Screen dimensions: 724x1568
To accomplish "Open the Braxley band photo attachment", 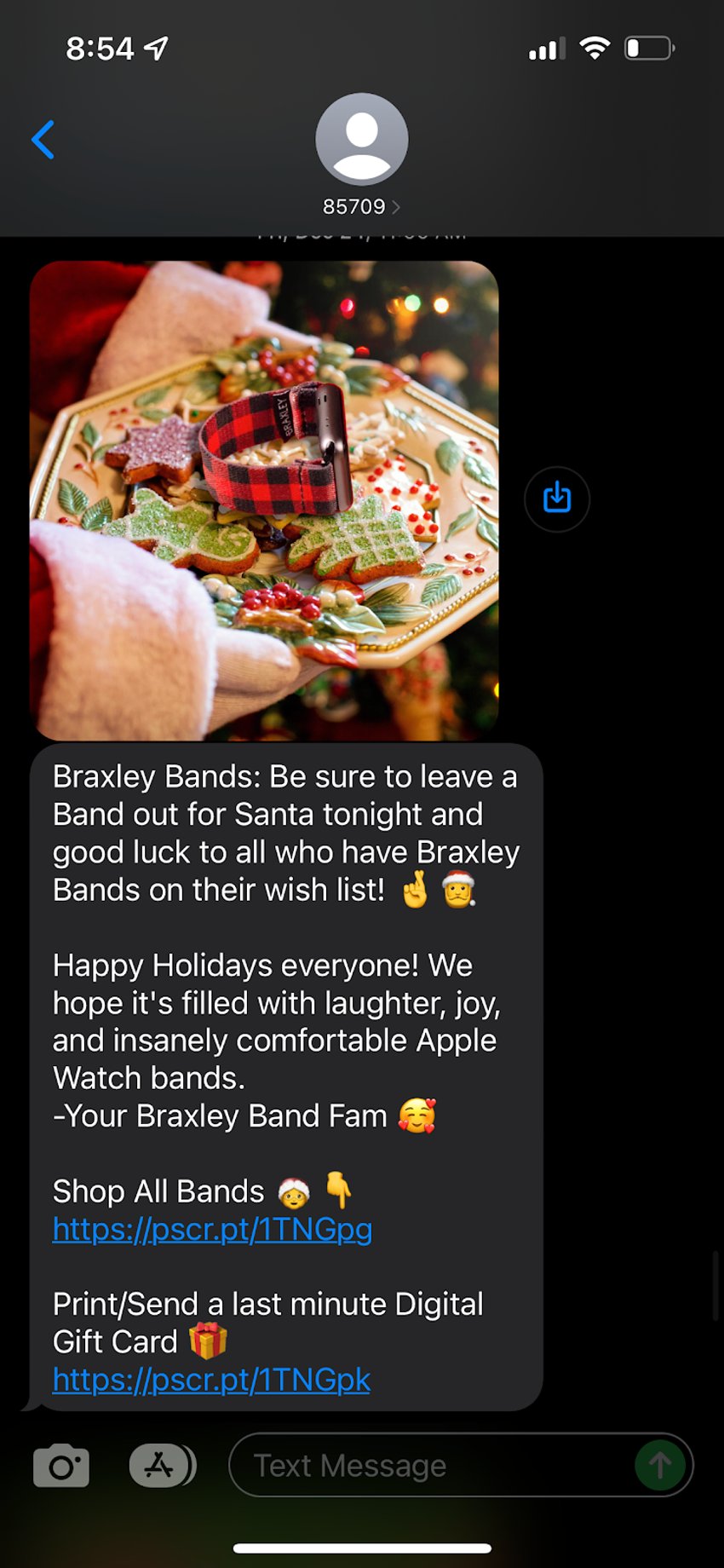I will [x=264, y=500].
